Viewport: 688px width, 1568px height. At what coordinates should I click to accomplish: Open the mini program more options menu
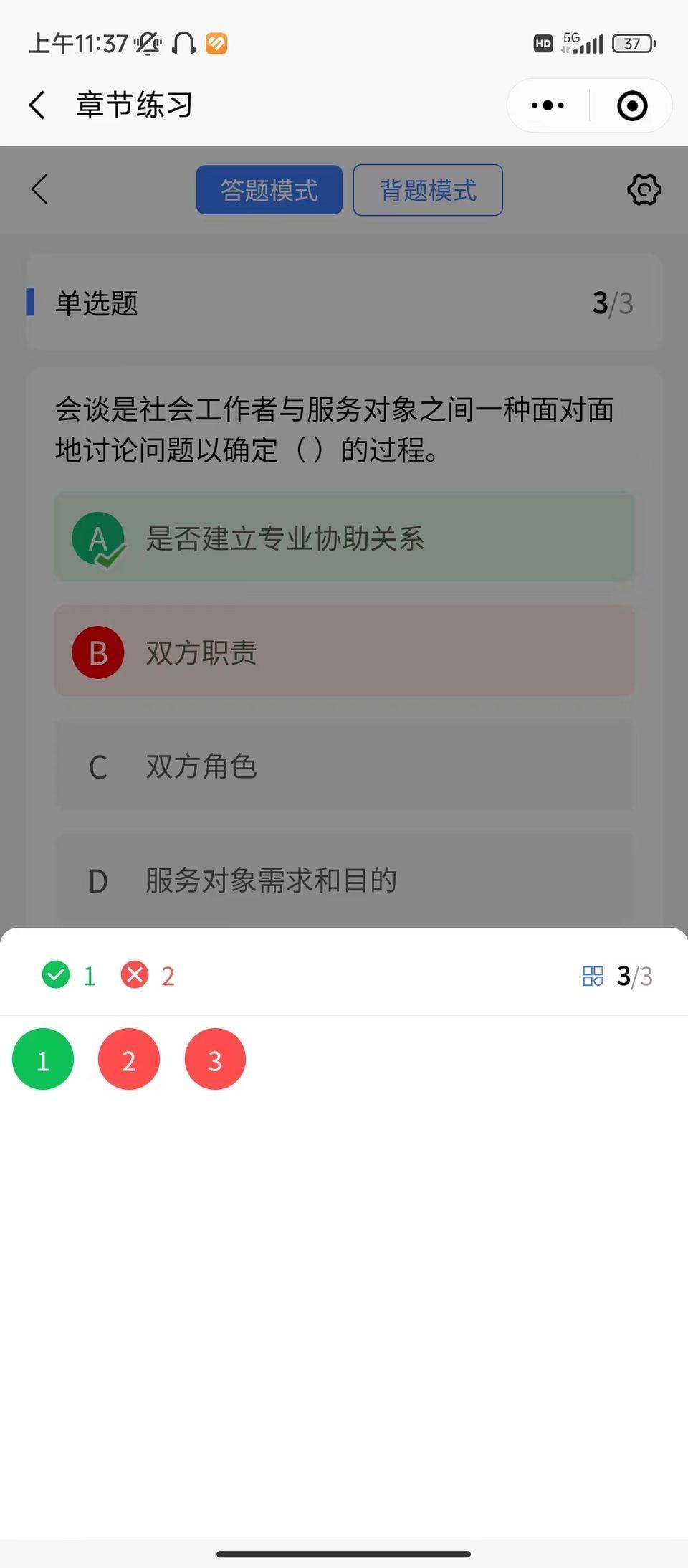click(x=548, y=105)
